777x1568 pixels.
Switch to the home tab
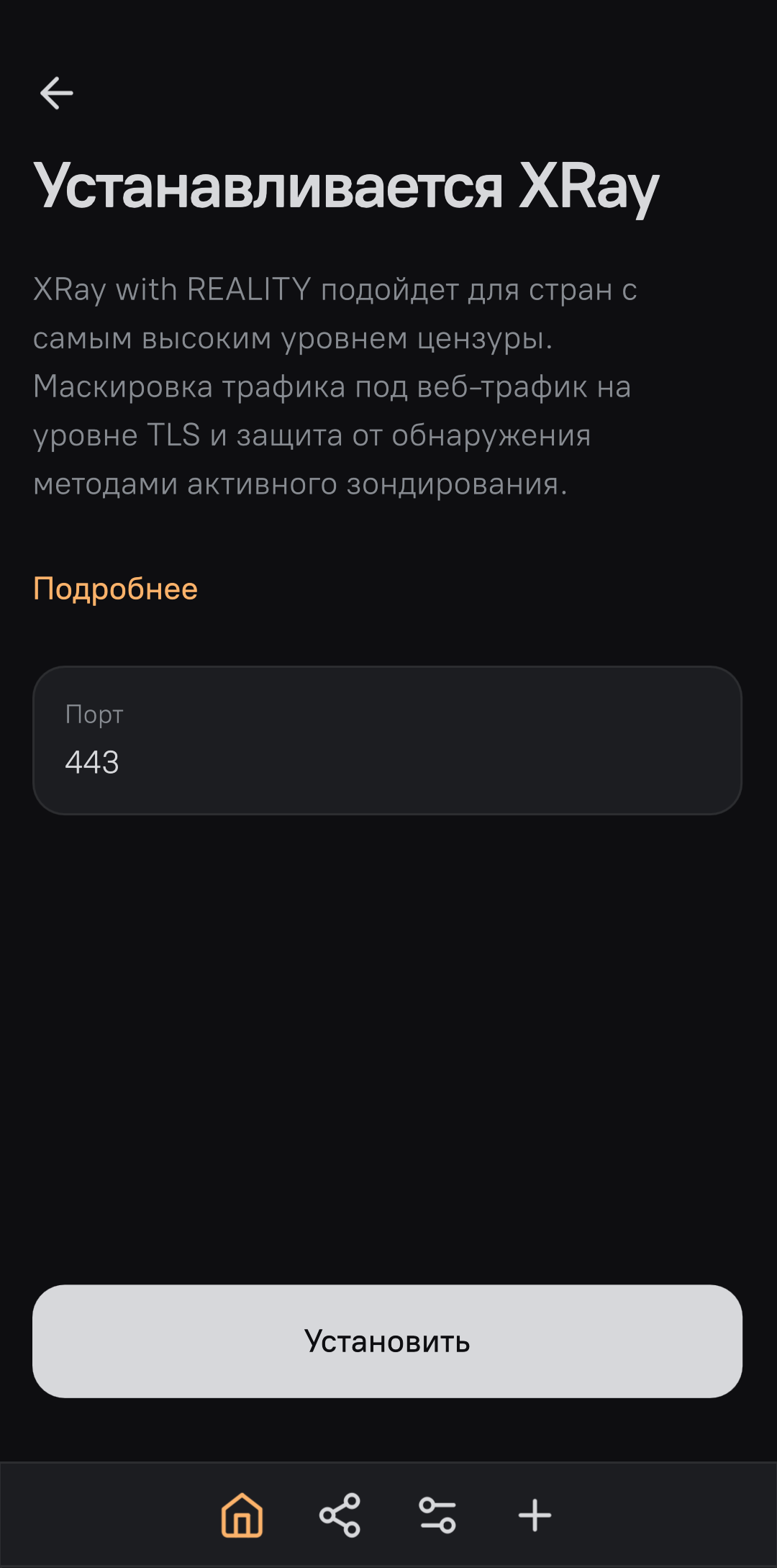point(242,1515)
